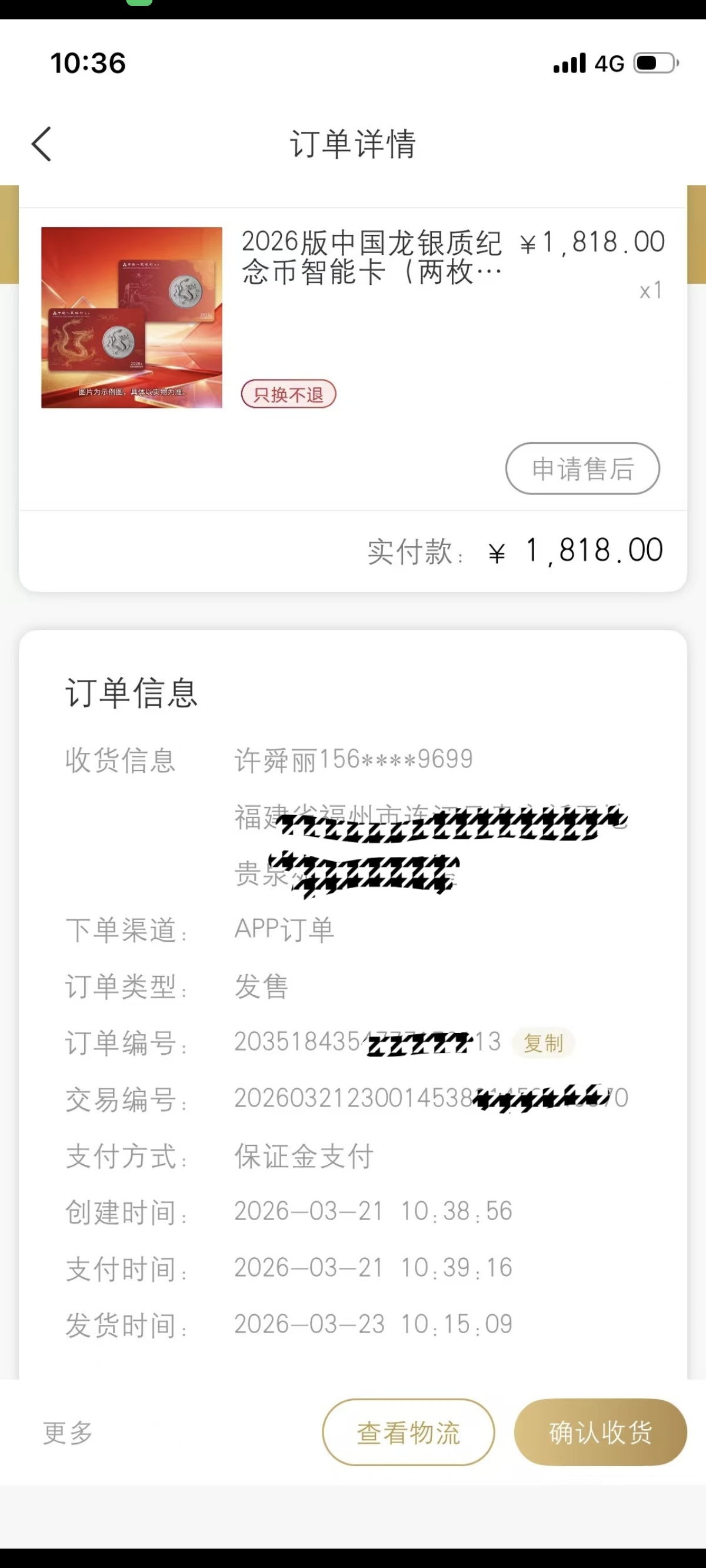Tap the 申请售后 button

tap(582, 468)
